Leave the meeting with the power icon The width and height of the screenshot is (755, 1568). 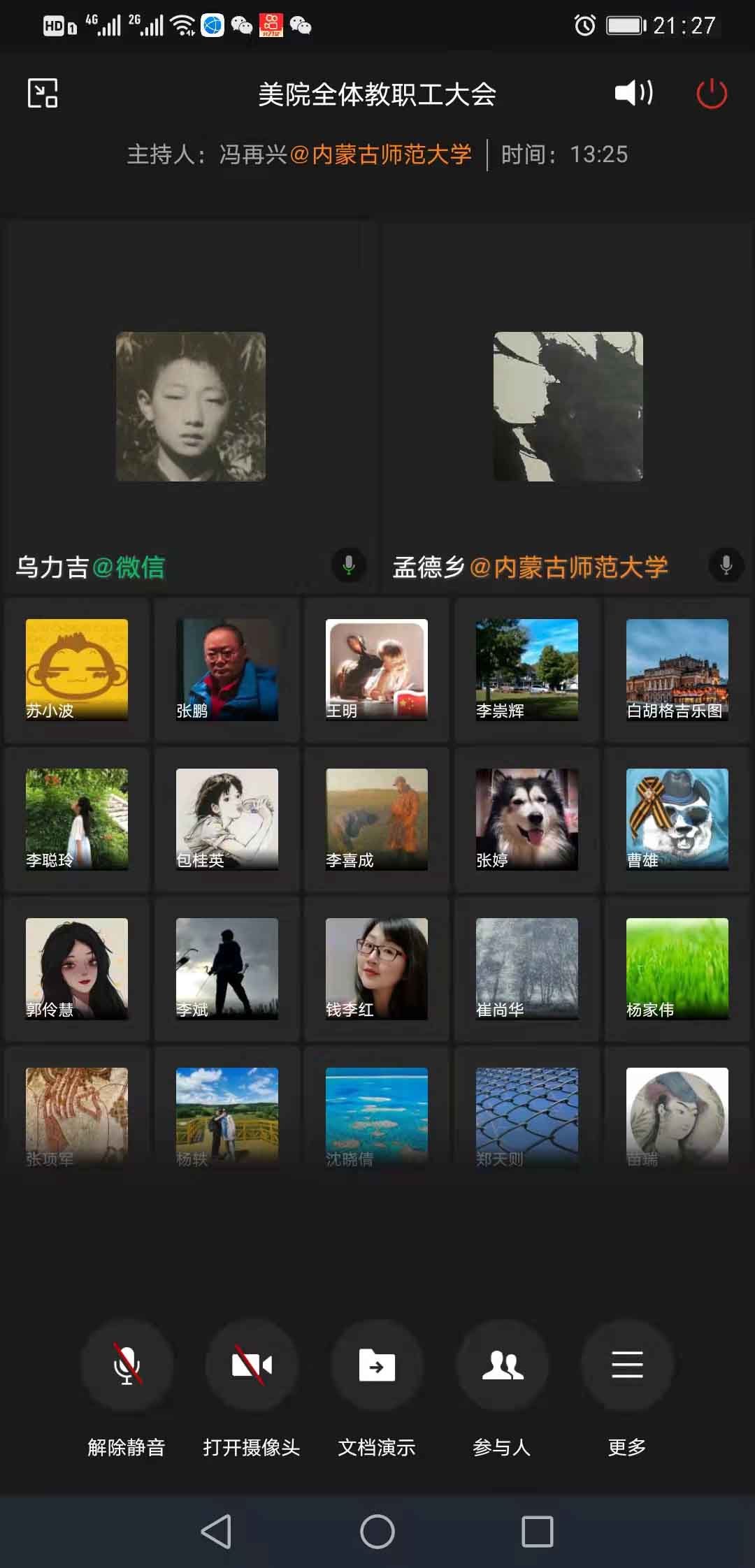[x=712, y=94]
